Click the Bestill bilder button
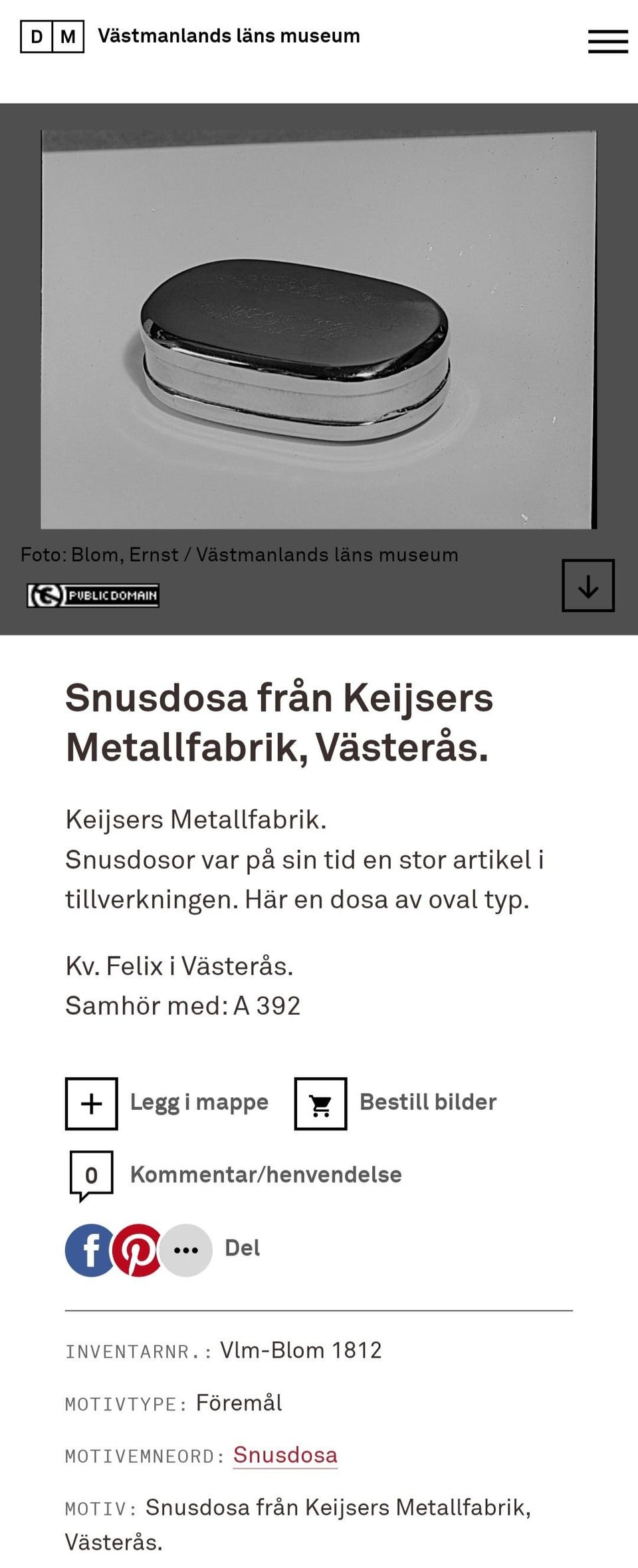Screen dimensions: 638x1568 [x=427, y=1102]
